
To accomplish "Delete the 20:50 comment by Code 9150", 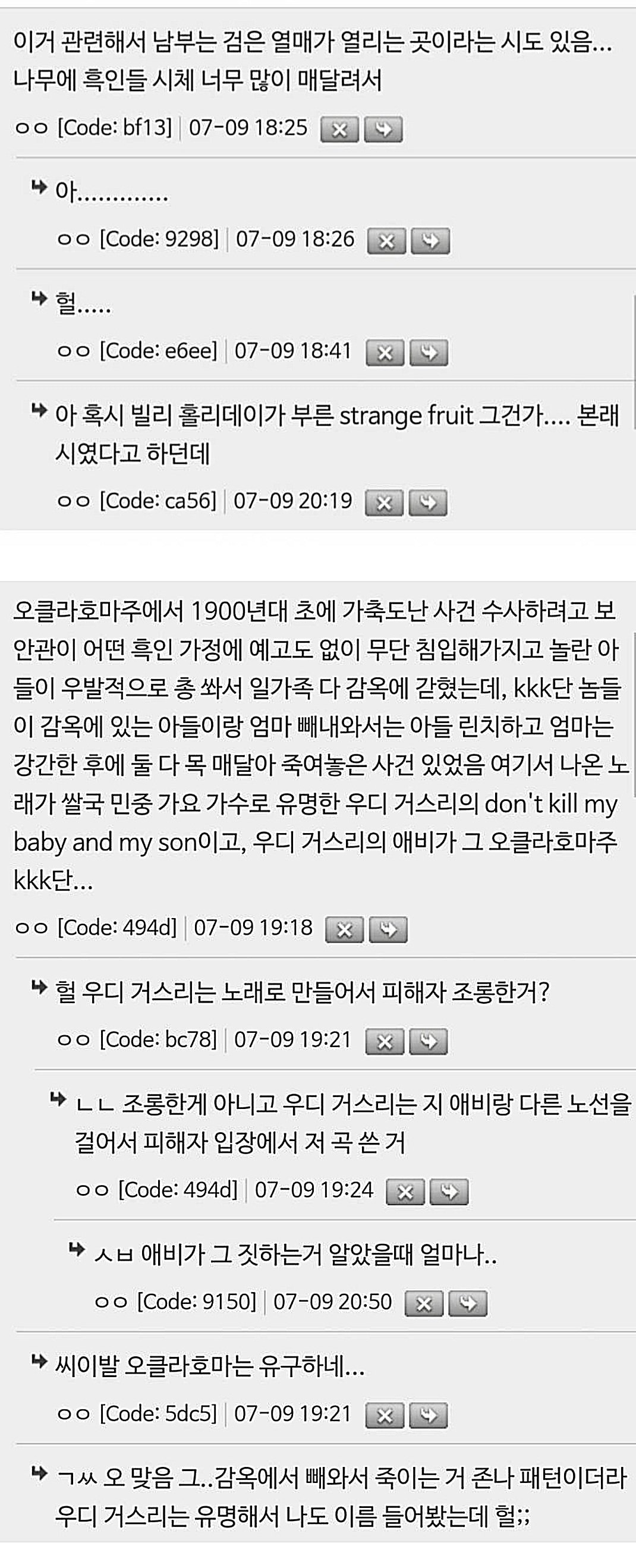I will pyautogui.click(x=424, y=1304).
